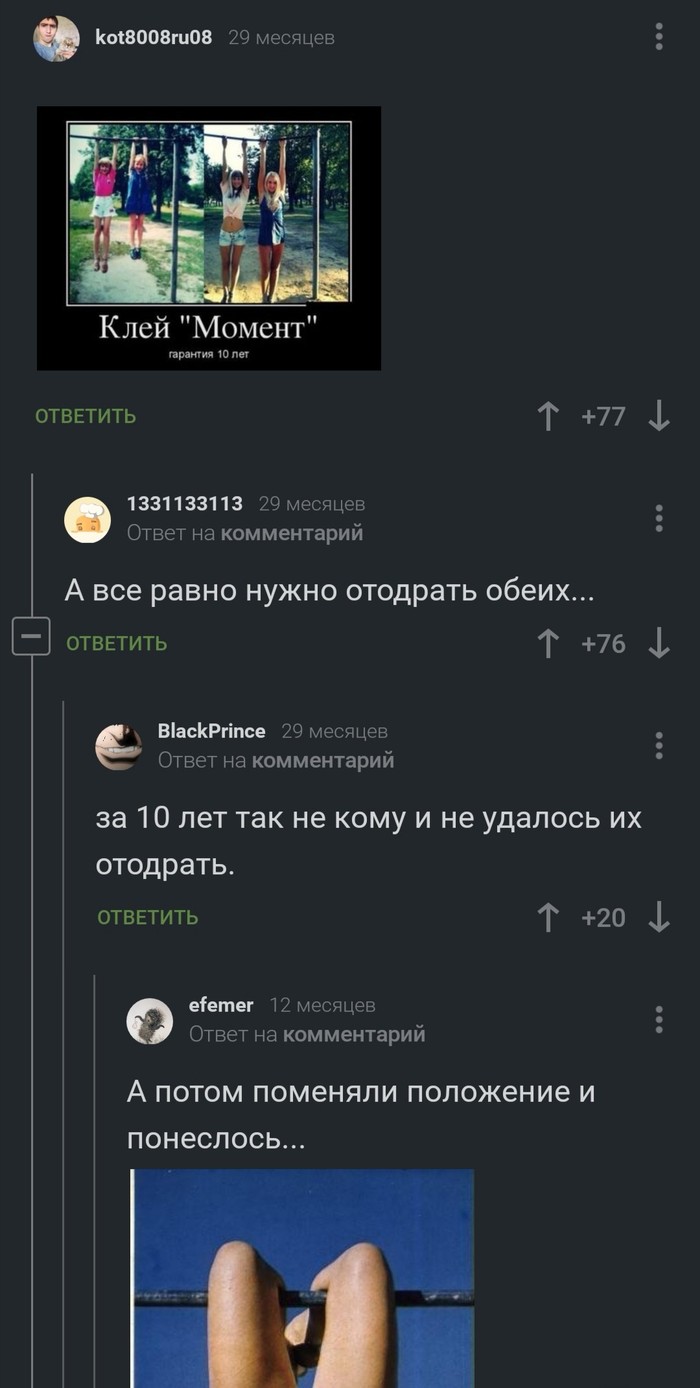
Task: Upvote BlackPrince's comment
Action: [x=547, y=917]
